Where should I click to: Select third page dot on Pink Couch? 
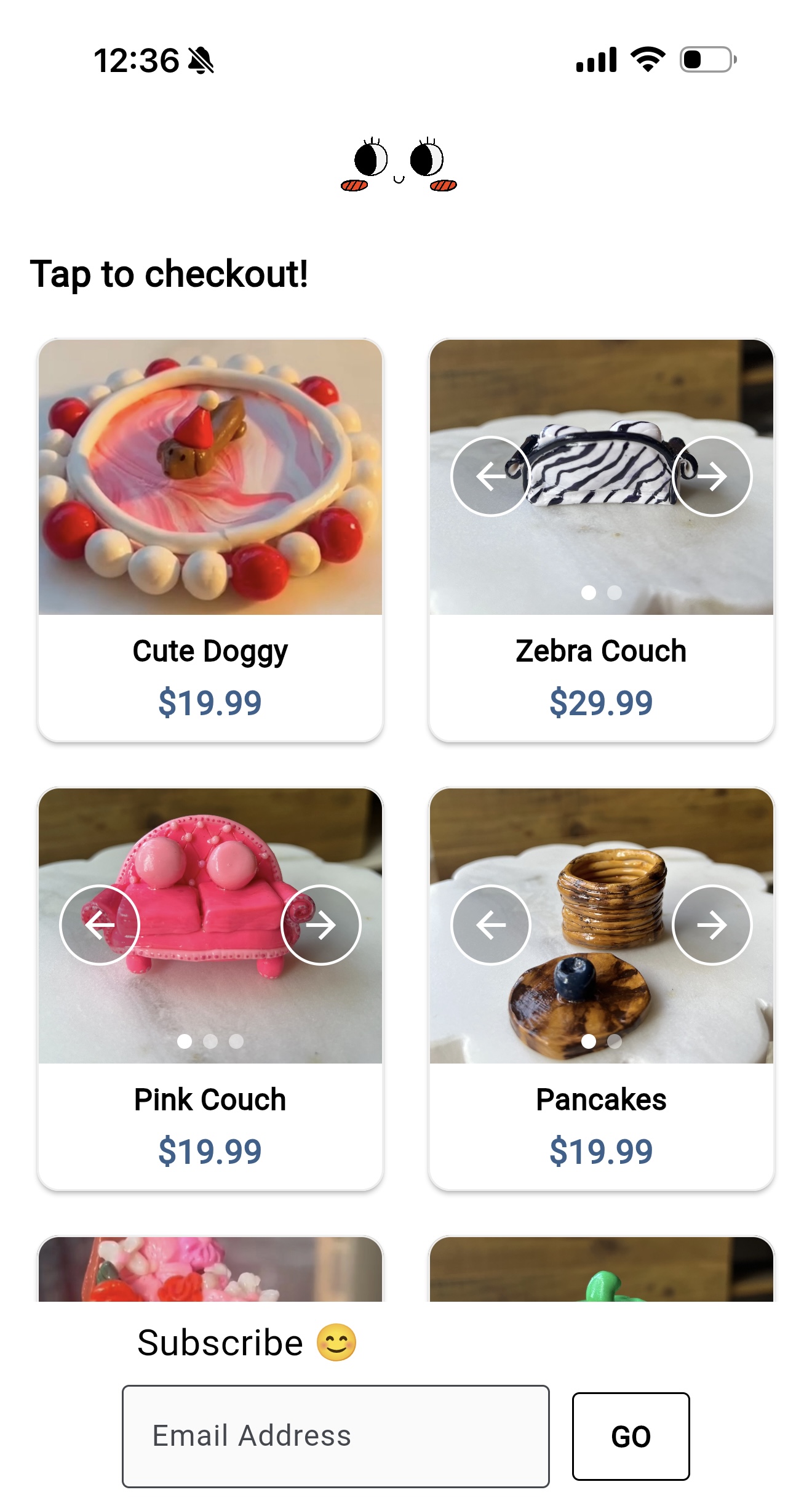click(236, 1041)
